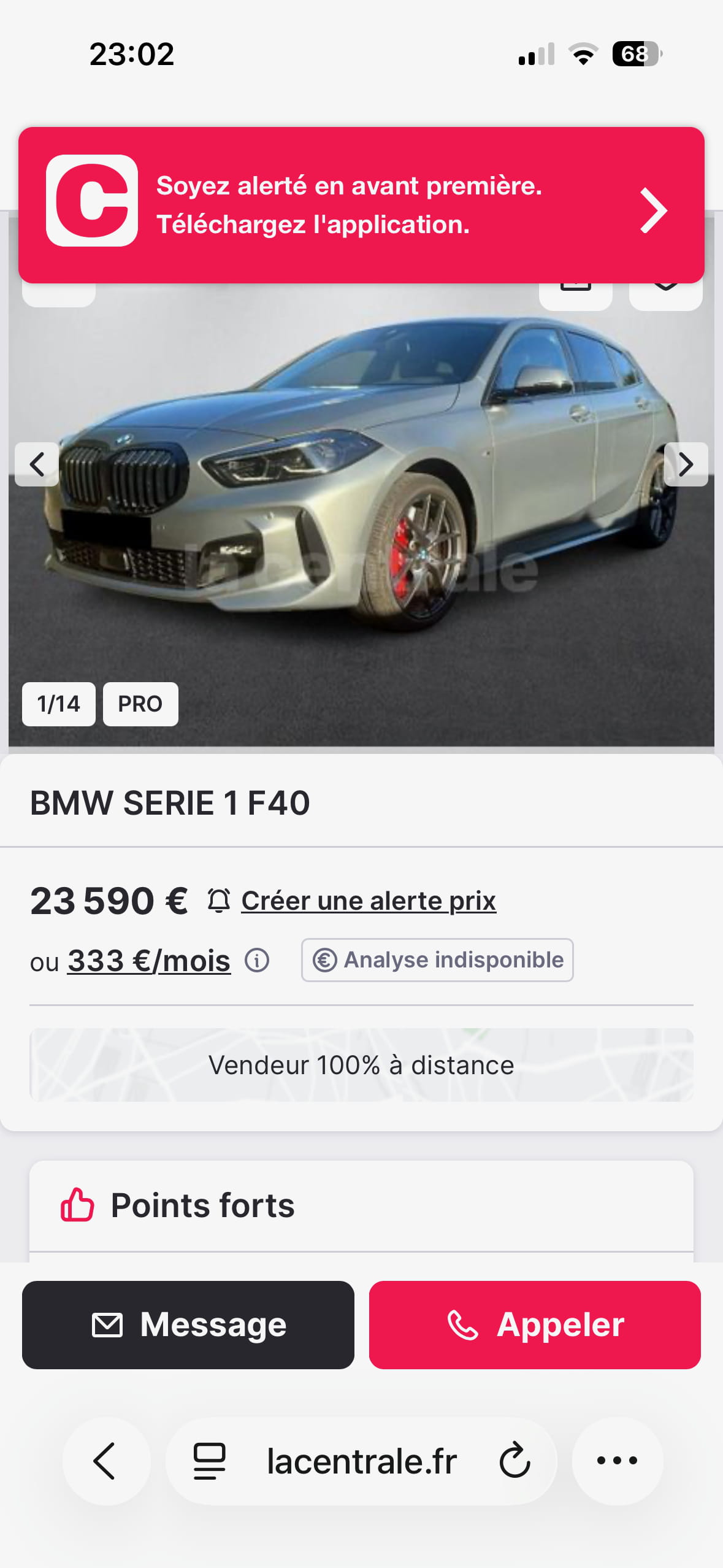Send a Message to the seller

click(188, 1325)
